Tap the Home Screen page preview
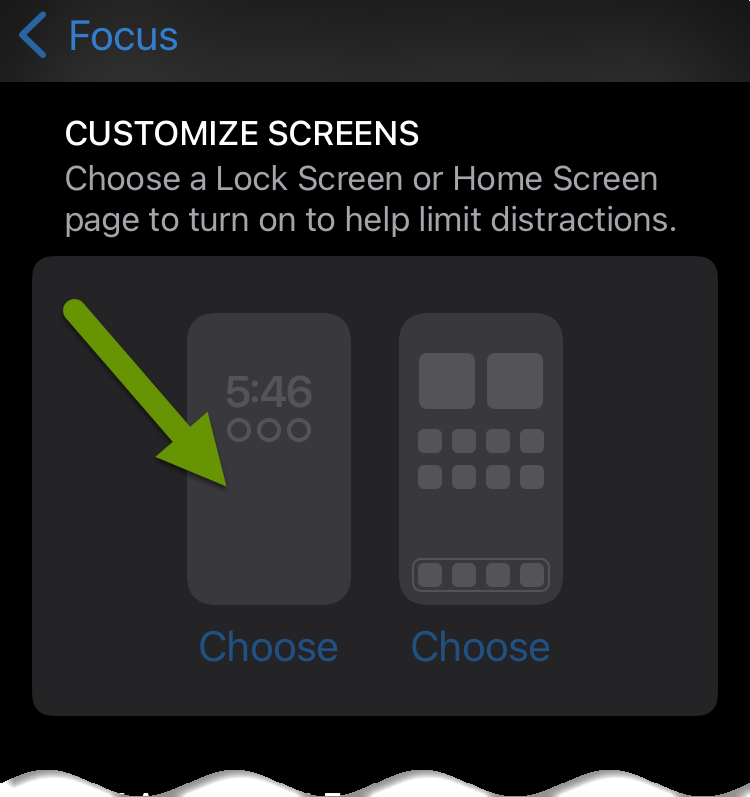The height and width of the screenshot is (797, 750). coord(480,458)
